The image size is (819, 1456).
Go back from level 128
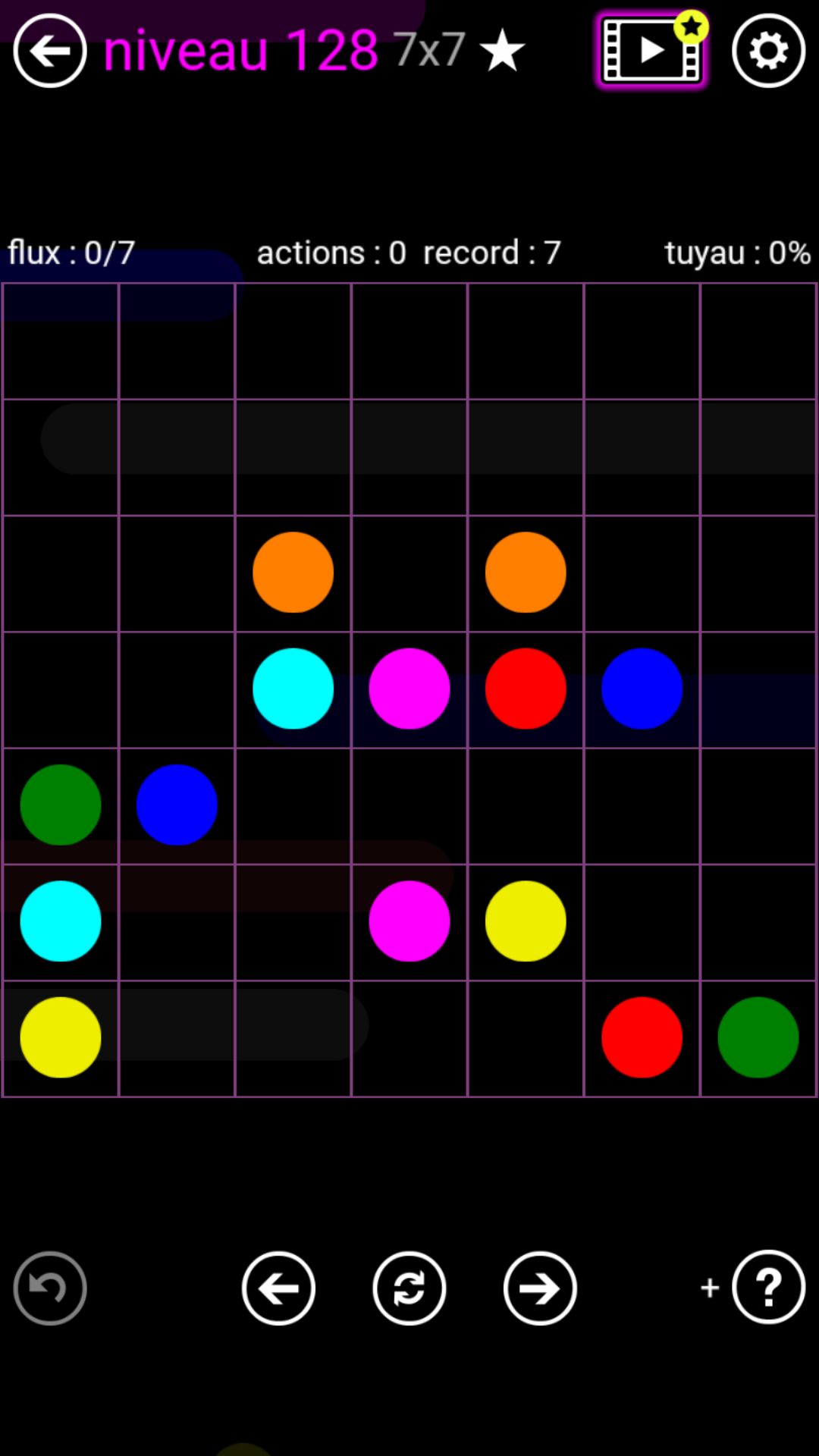(x=50, y=51)
